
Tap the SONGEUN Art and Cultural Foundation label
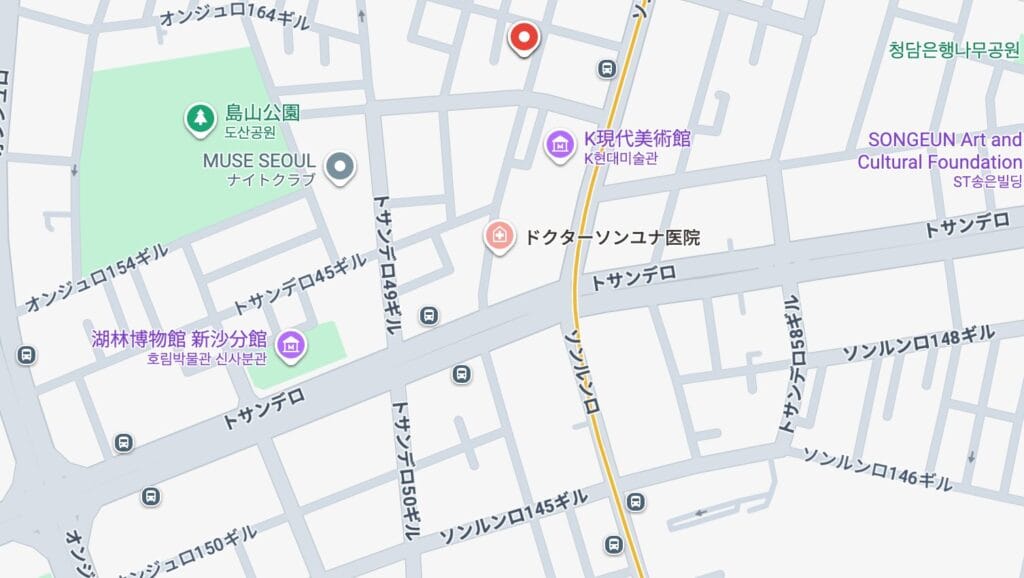click(942, 151)
